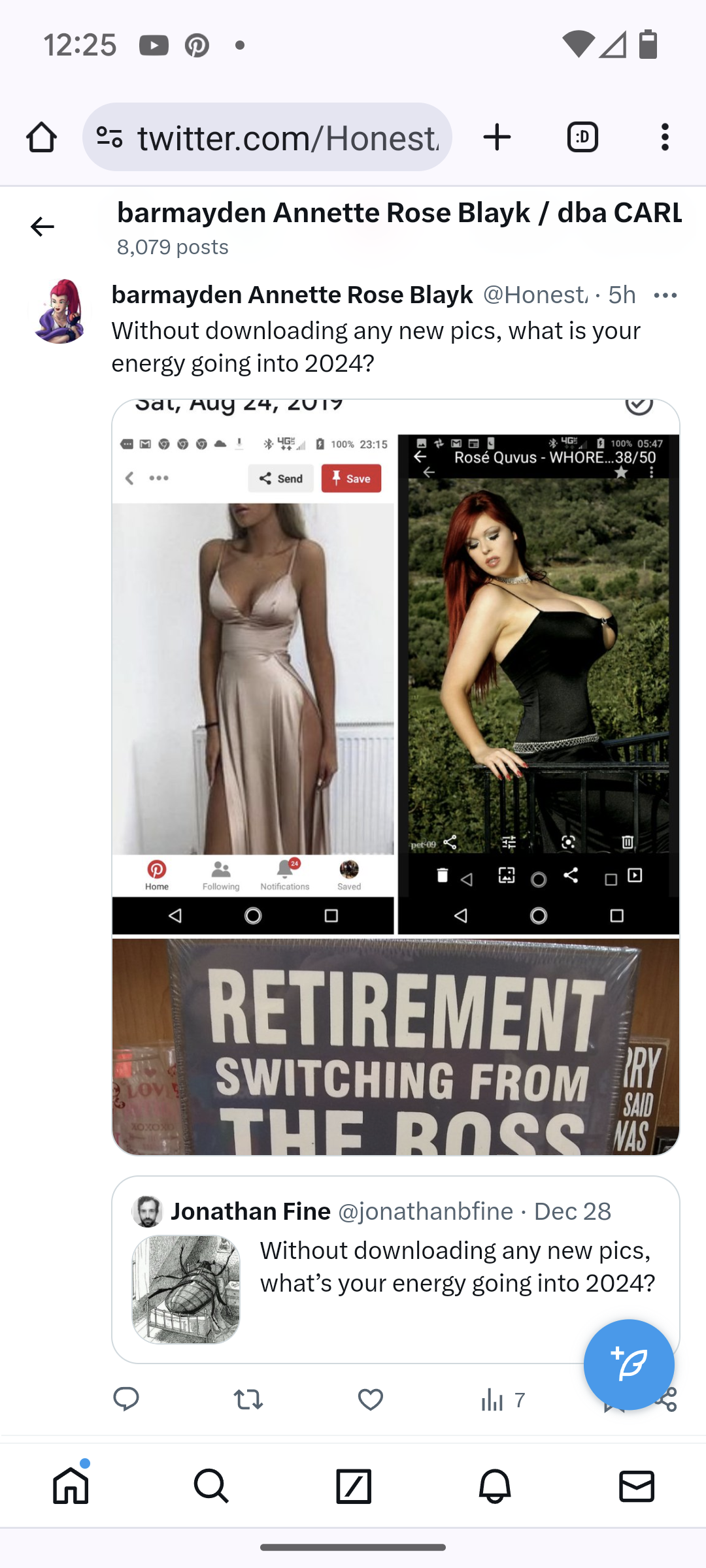Screen dimensions: 706x1568
Task: Compose a new post with floating button
Action: [x=629, y=1364]
